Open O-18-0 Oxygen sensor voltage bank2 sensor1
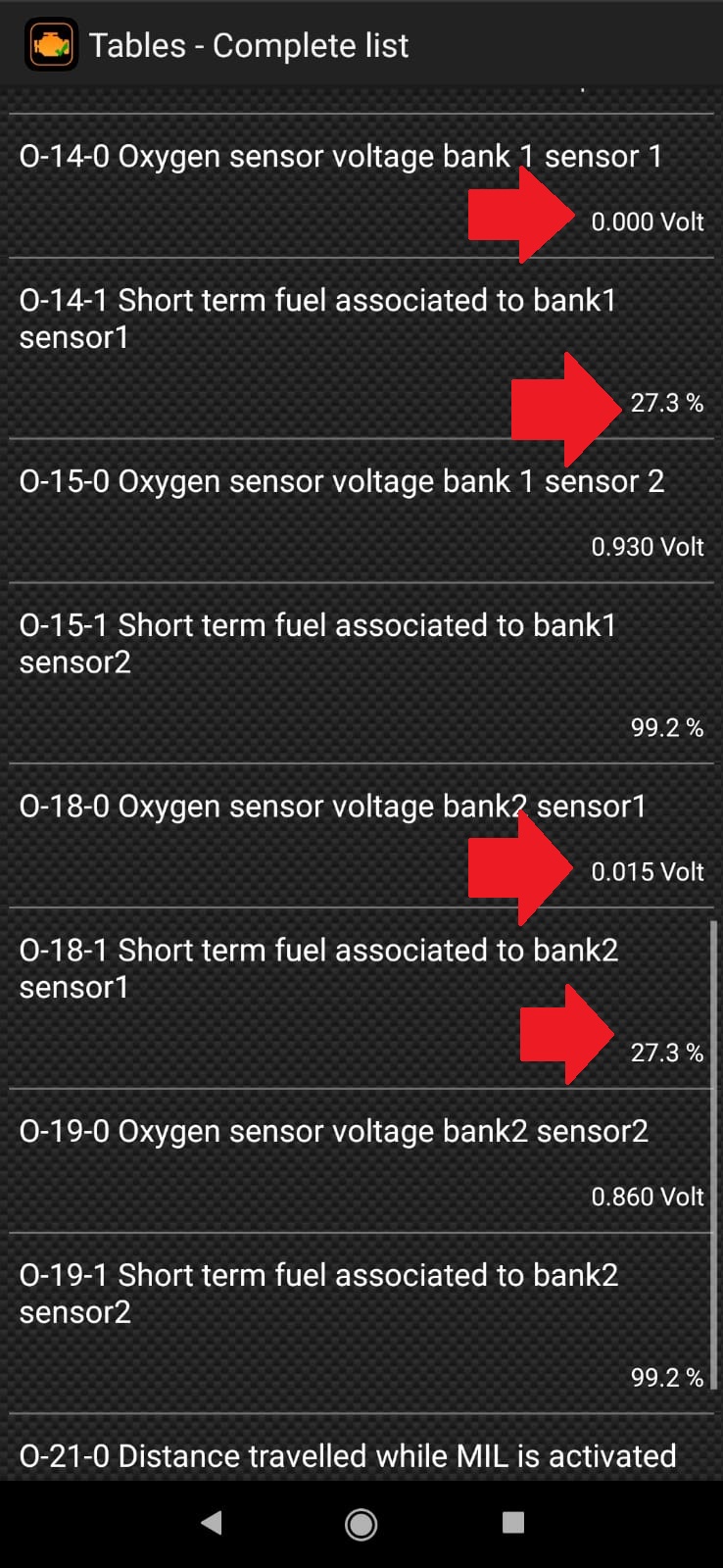723x1568 pixels. pyautogui.click(x=361, y=836)
